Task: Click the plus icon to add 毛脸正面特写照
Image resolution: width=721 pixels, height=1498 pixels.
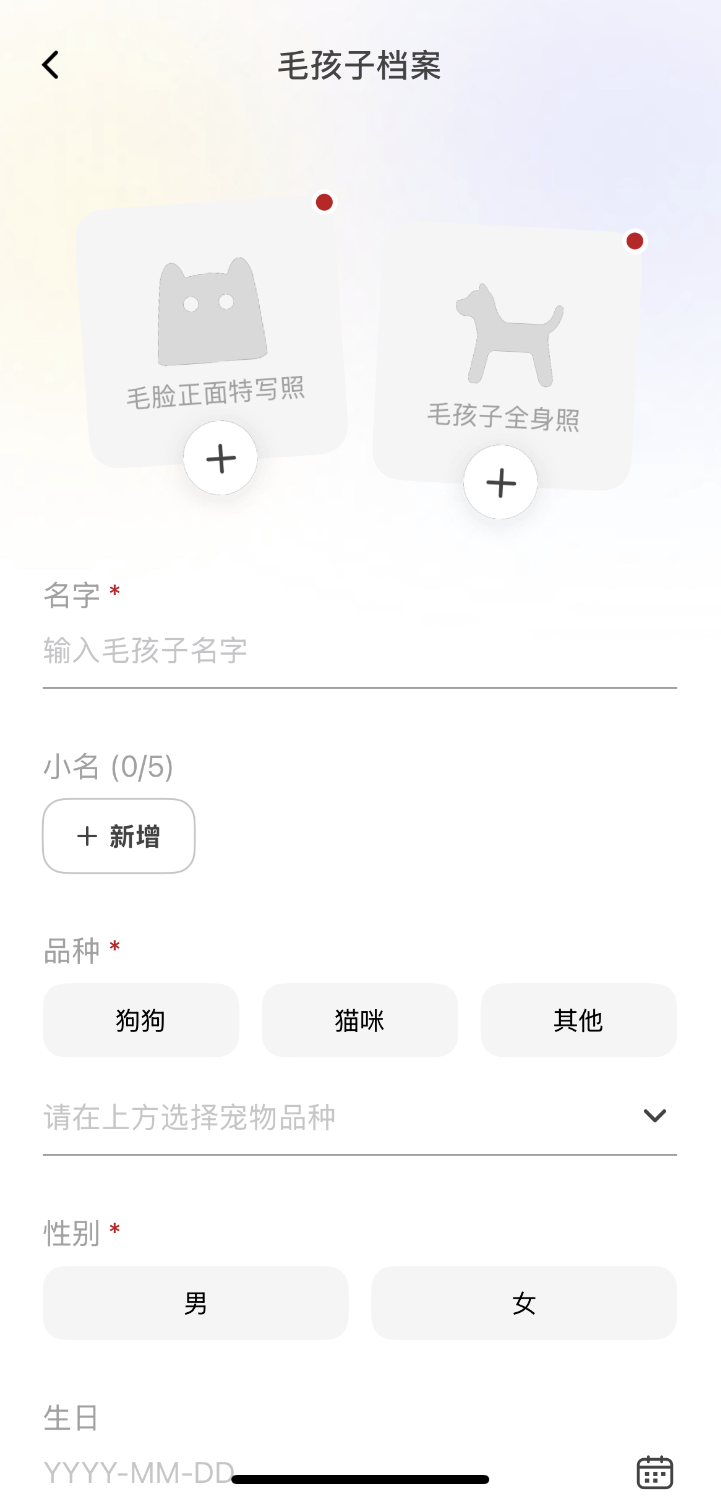Action: tap(220, 458)
